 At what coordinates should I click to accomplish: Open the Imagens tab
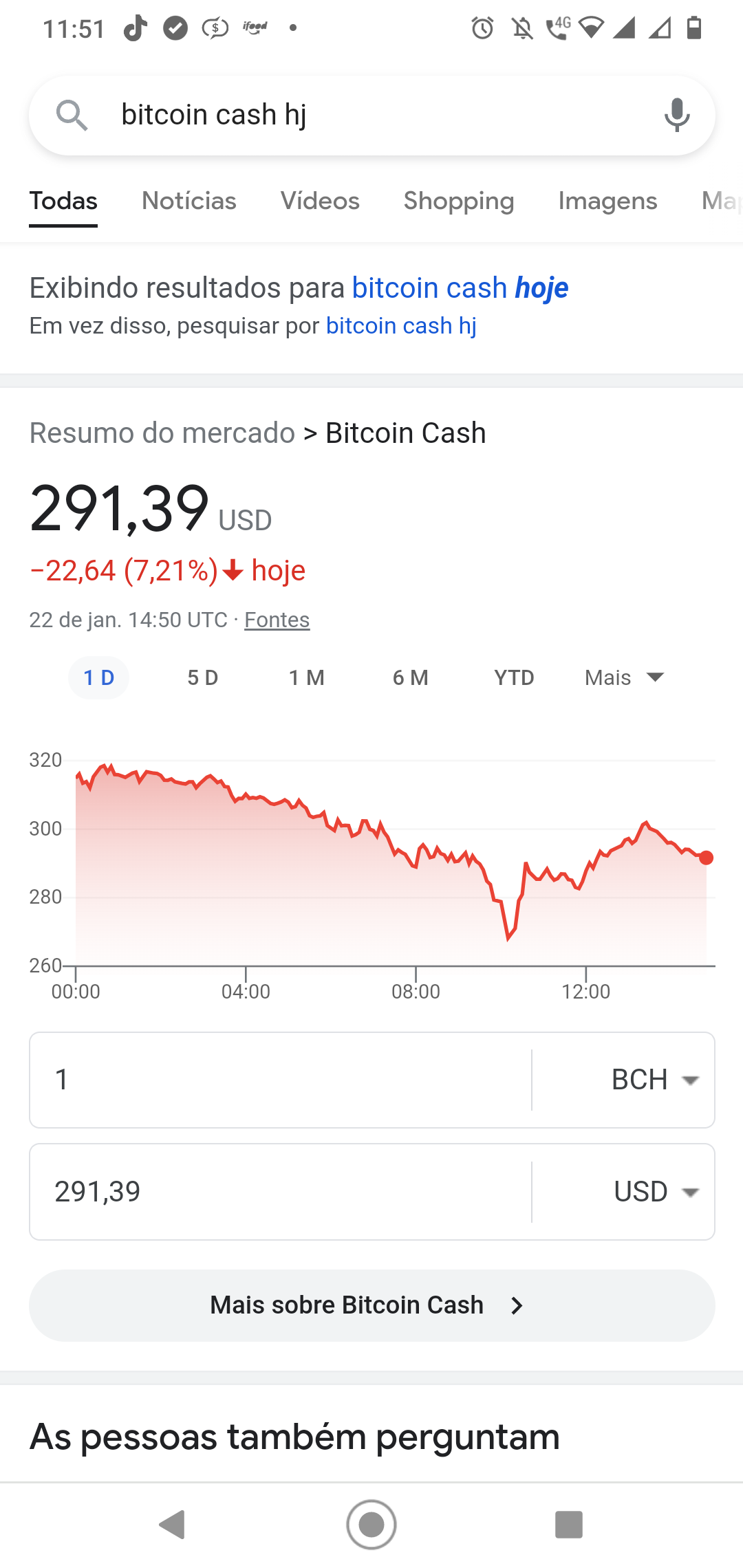[607, 201]
